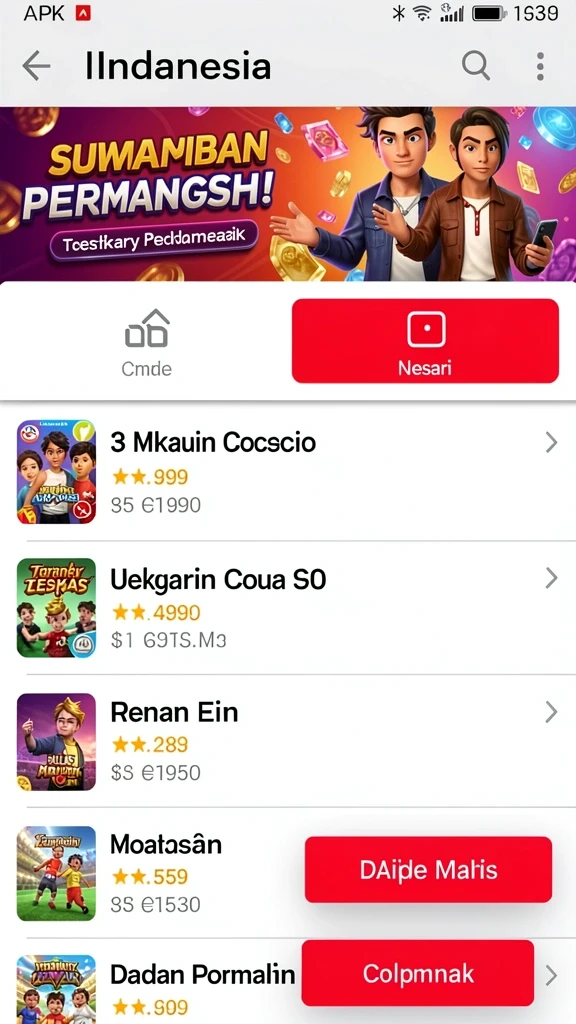This screenshot has height=1024, width=576.
Task: Open the Uekgarin Coua S0 listing
Action: [288, 608]
